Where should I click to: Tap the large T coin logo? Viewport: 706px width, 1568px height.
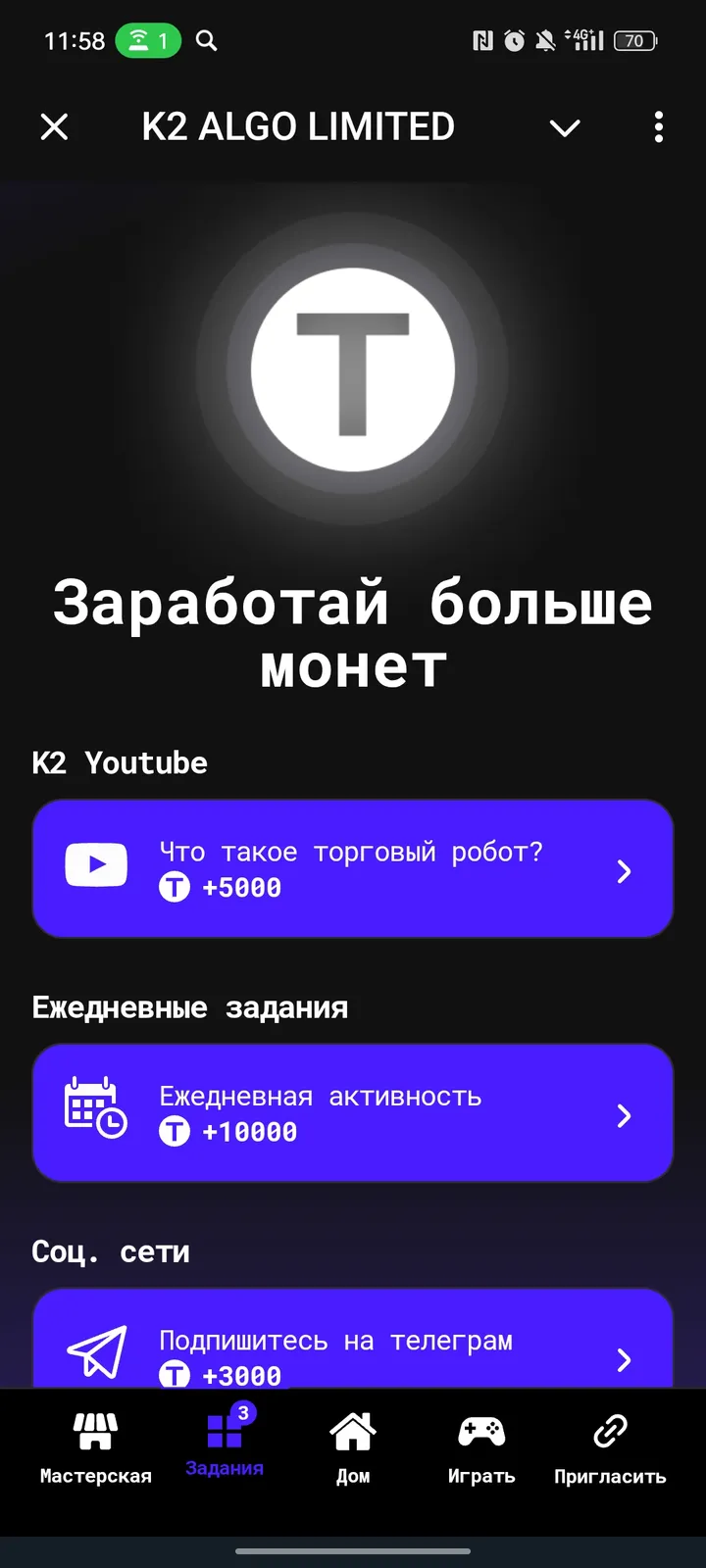pos(352,367)
